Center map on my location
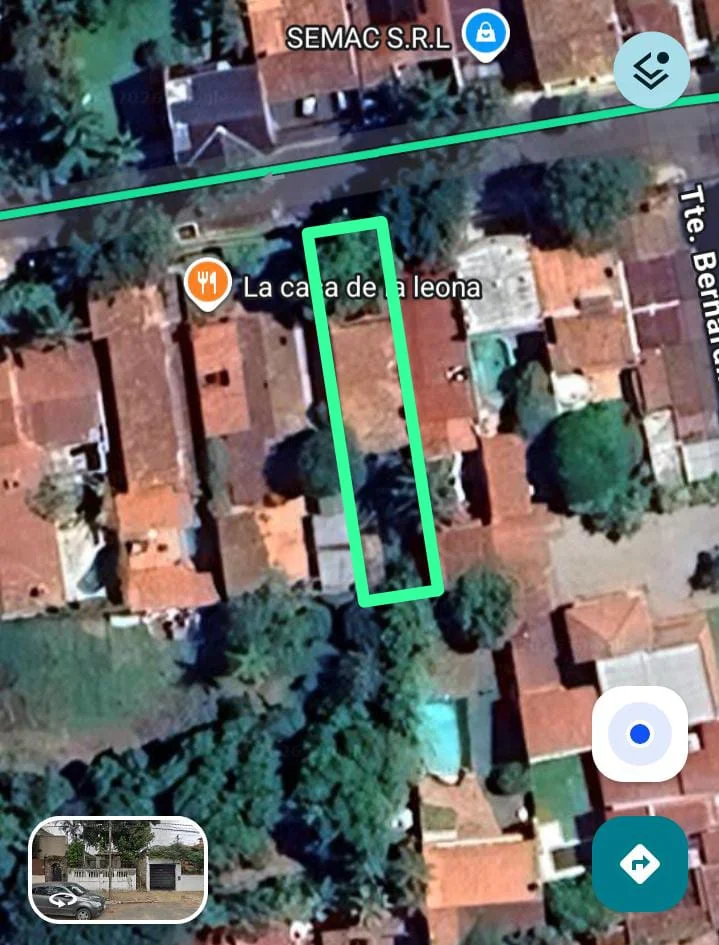The width and height of the screenshot is (719, 945). point(640,735)
